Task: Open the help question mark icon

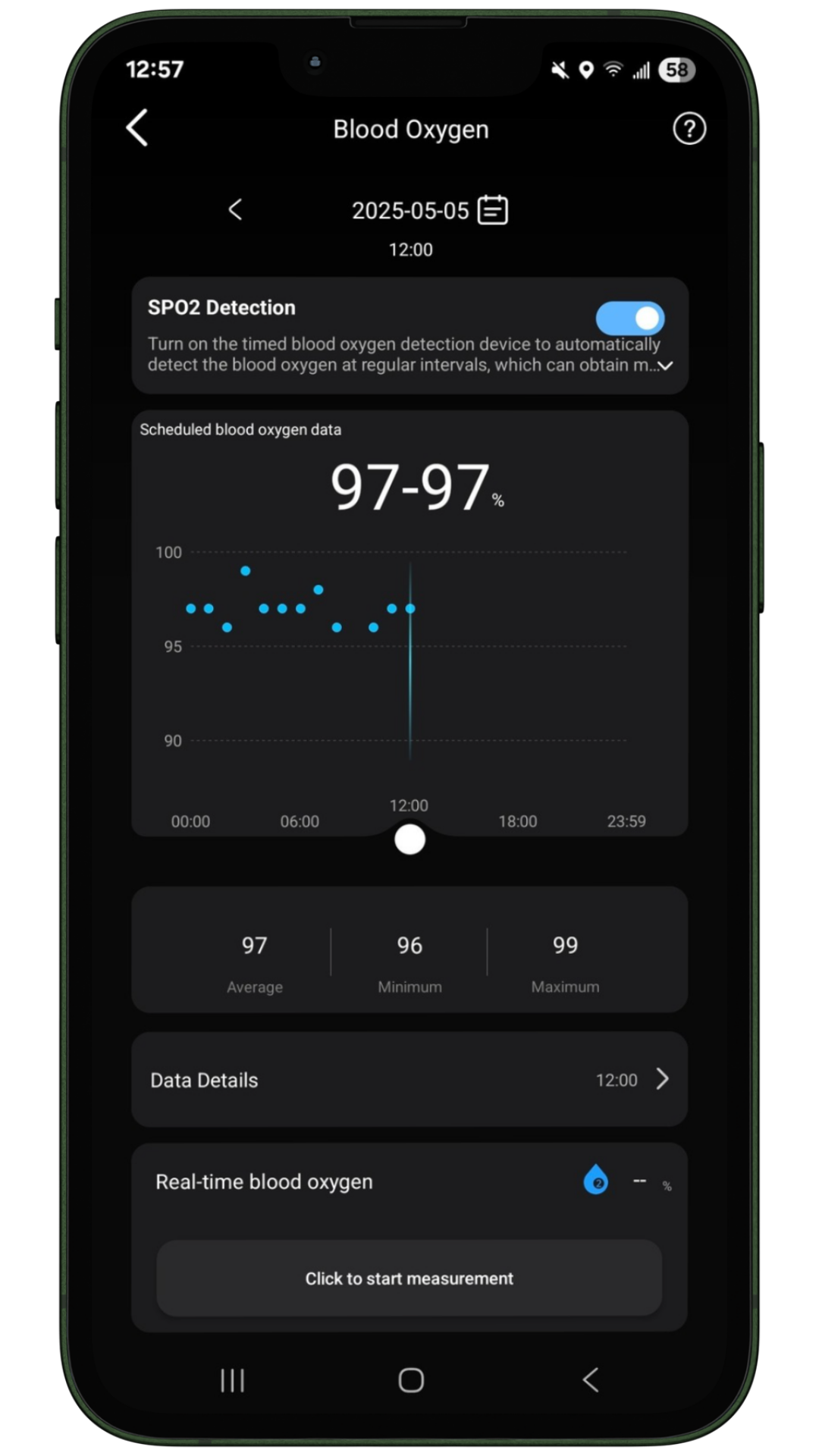Action: tap(689, 129)
